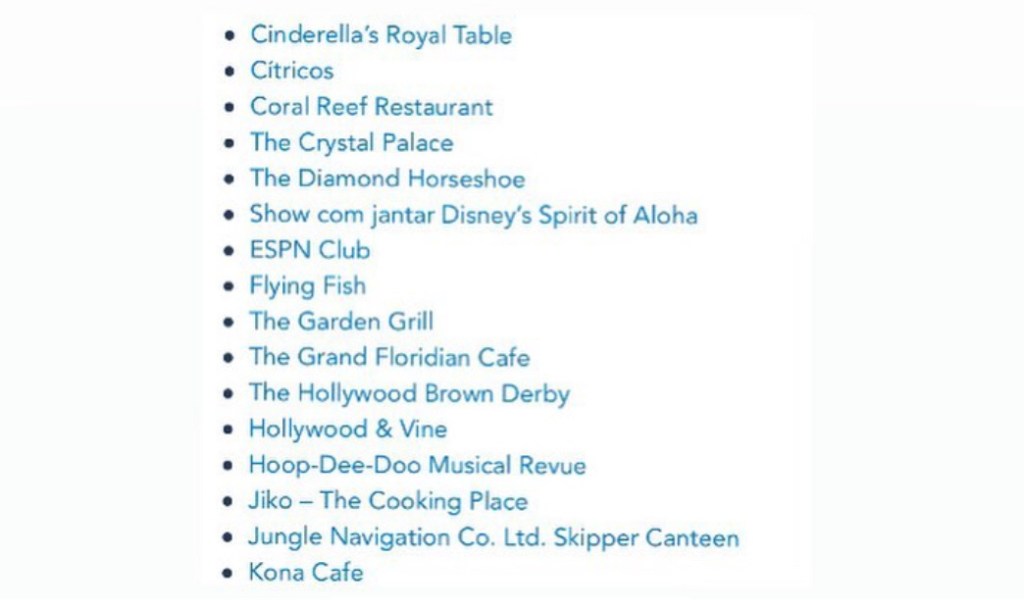Go to ESPN Club
1024x610 pixels.
(310, 250)
